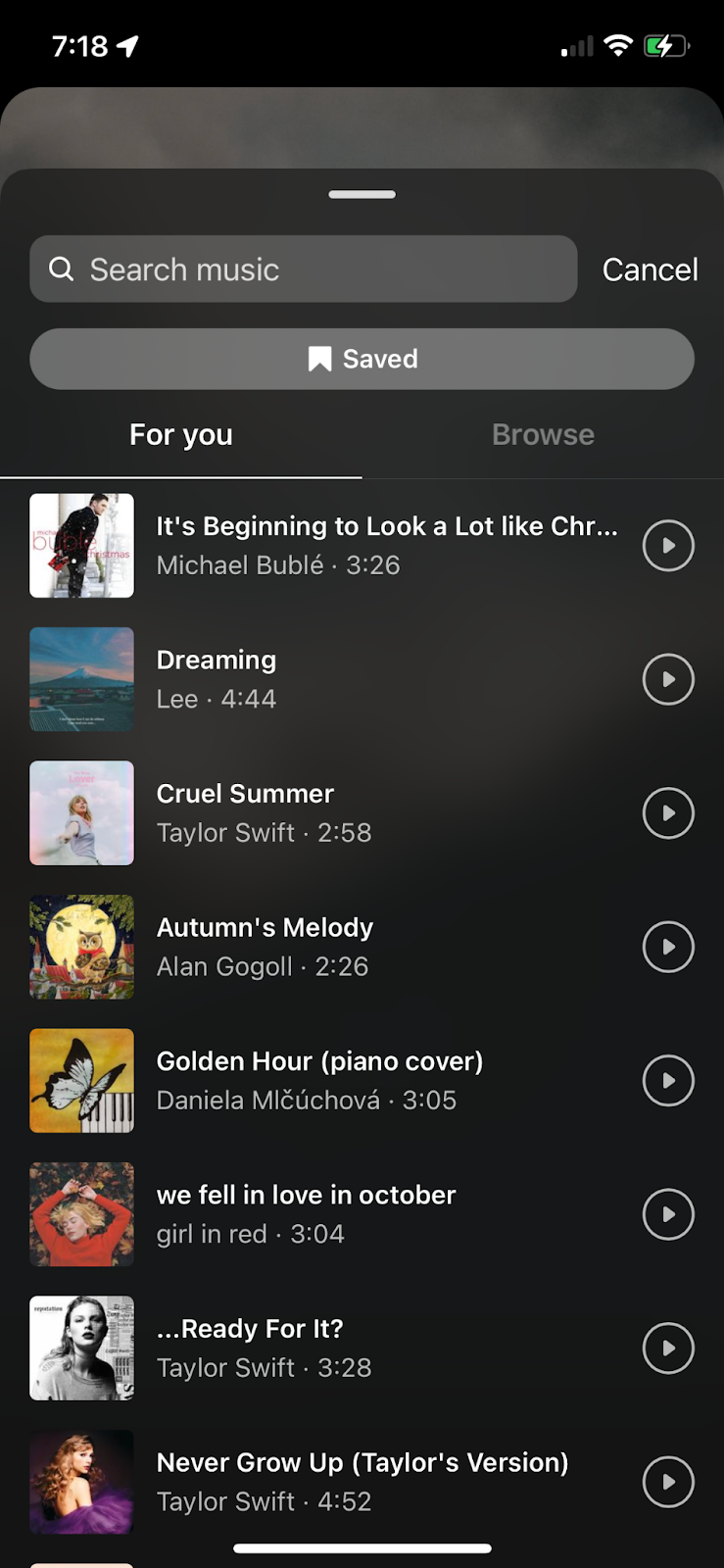Play preview of Golden Hour piano cover

pos(668,1081)
